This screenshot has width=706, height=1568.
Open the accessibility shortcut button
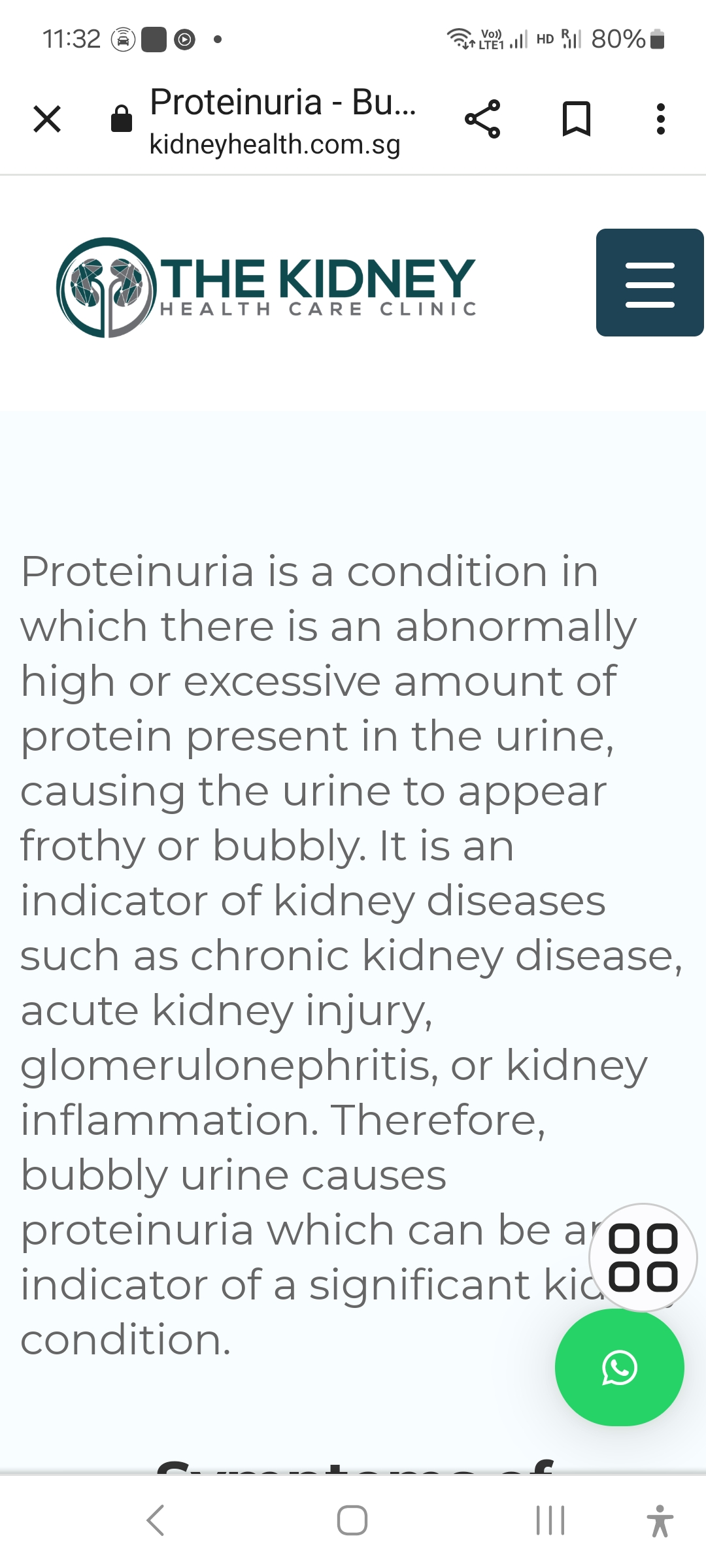pyautogui.click(x=660, y=1520)
